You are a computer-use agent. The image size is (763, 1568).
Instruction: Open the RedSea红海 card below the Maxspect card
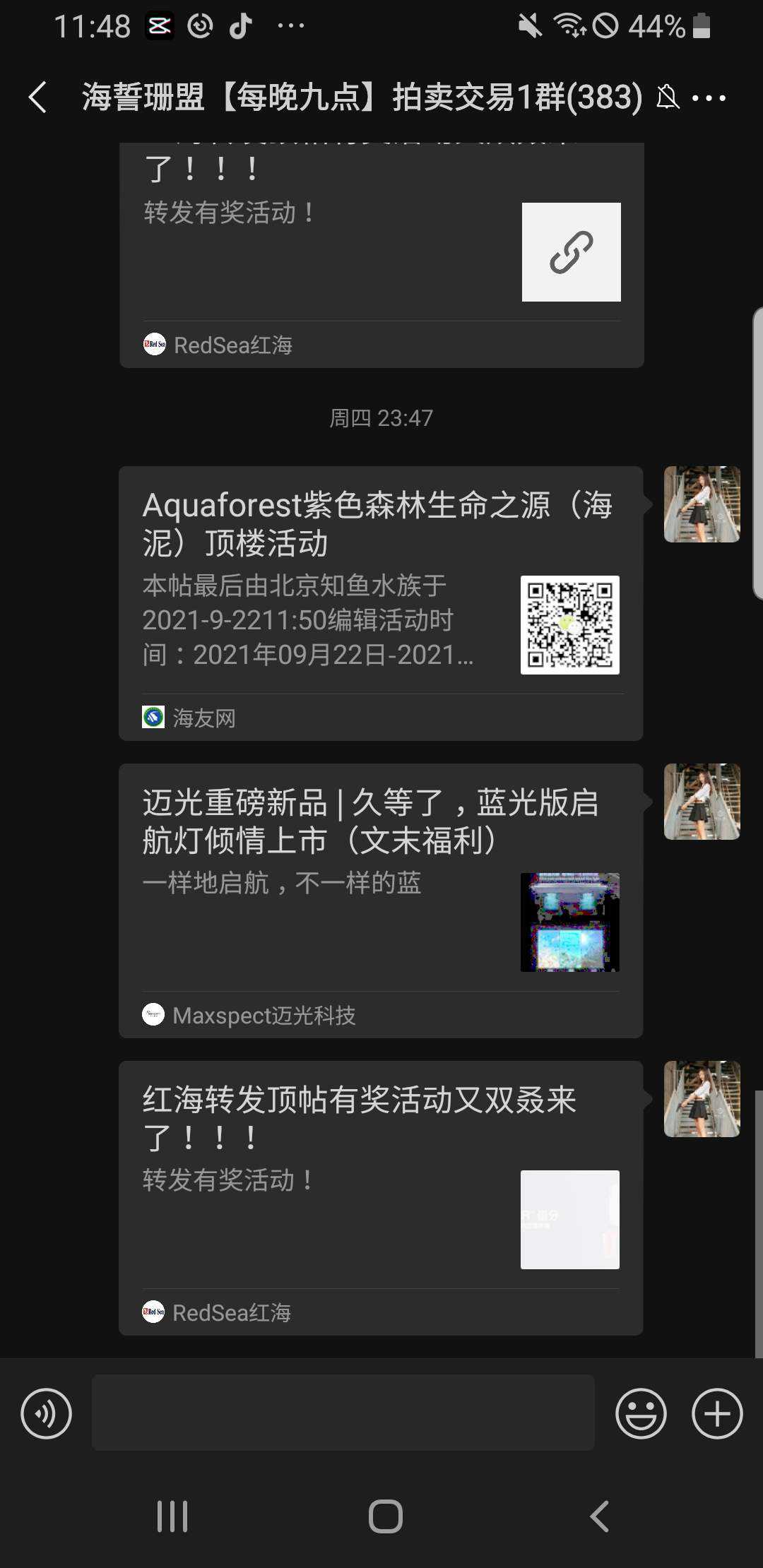380,1197
